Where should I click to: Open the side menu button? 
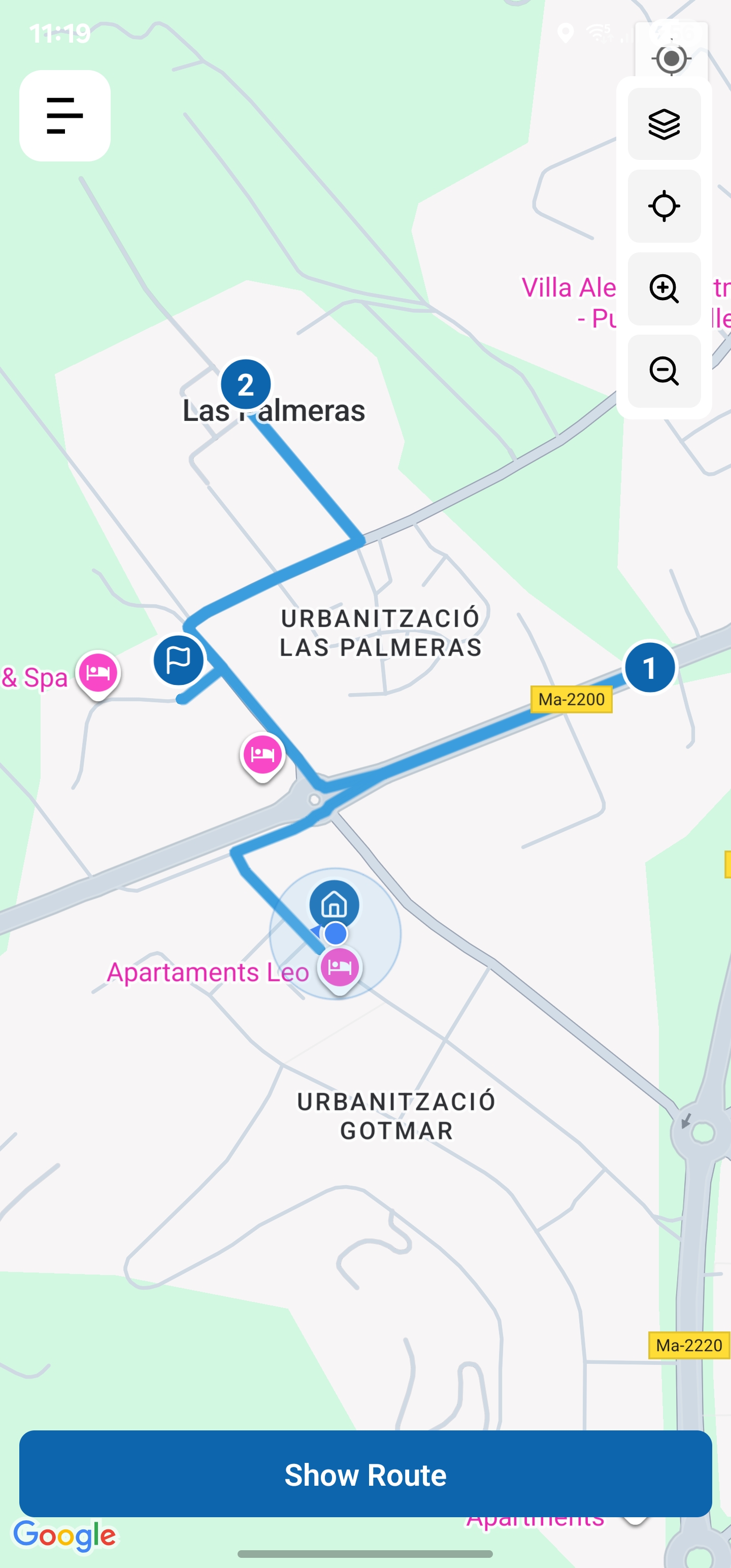64,116
